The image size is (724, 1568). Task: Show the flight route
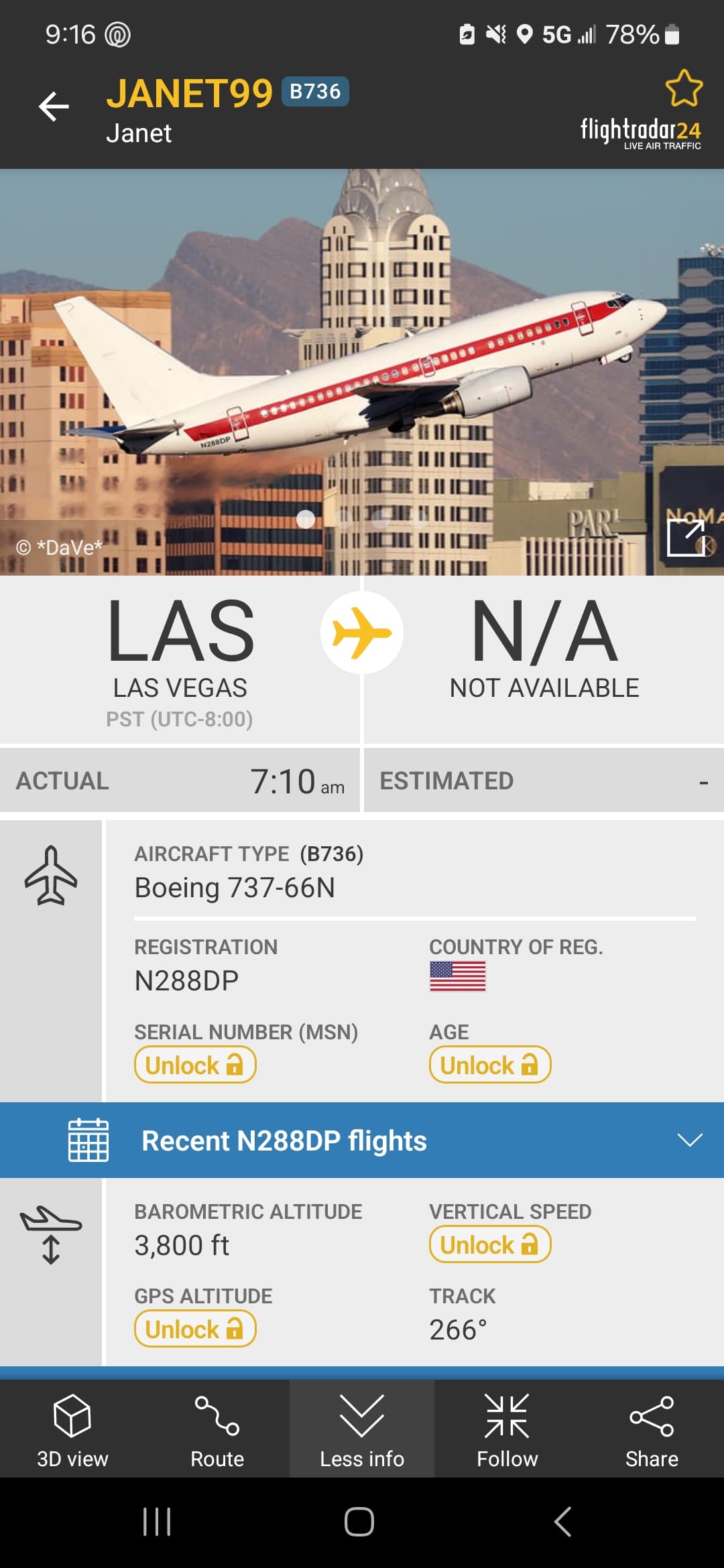tap(217, 1430)
